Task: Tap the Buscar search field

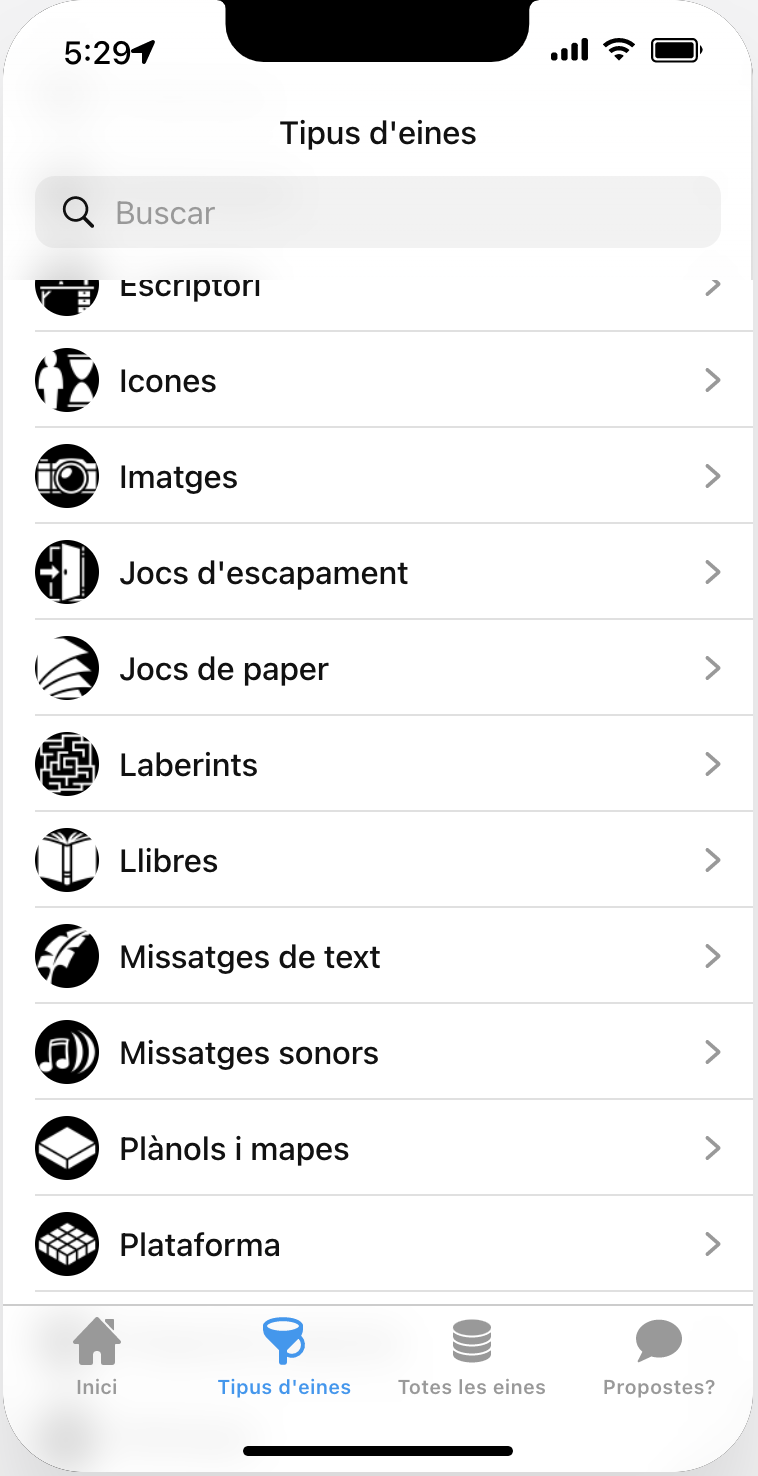Action: 378,212
